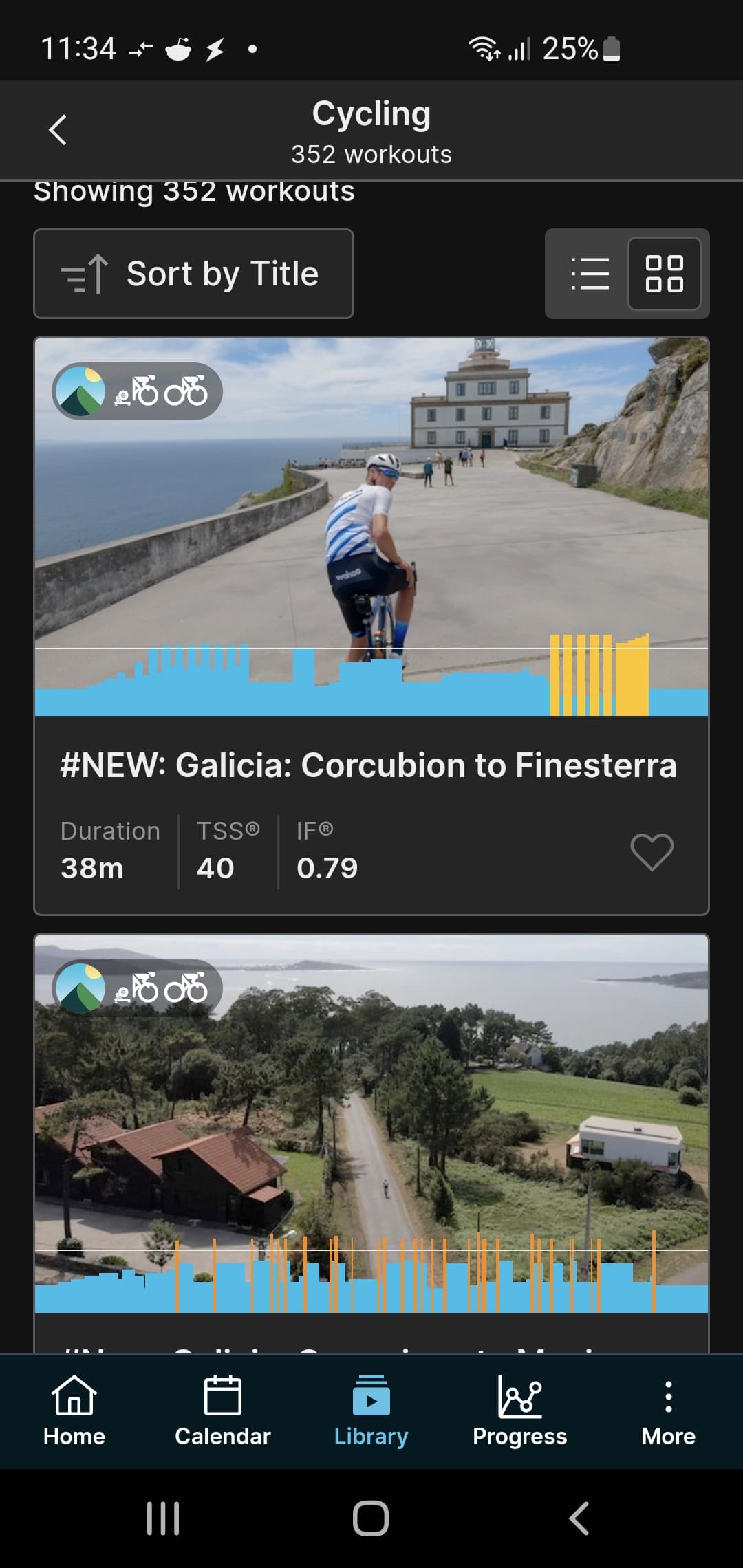Switch to list view layout
743x1568 pixels.
click(590, 274)
